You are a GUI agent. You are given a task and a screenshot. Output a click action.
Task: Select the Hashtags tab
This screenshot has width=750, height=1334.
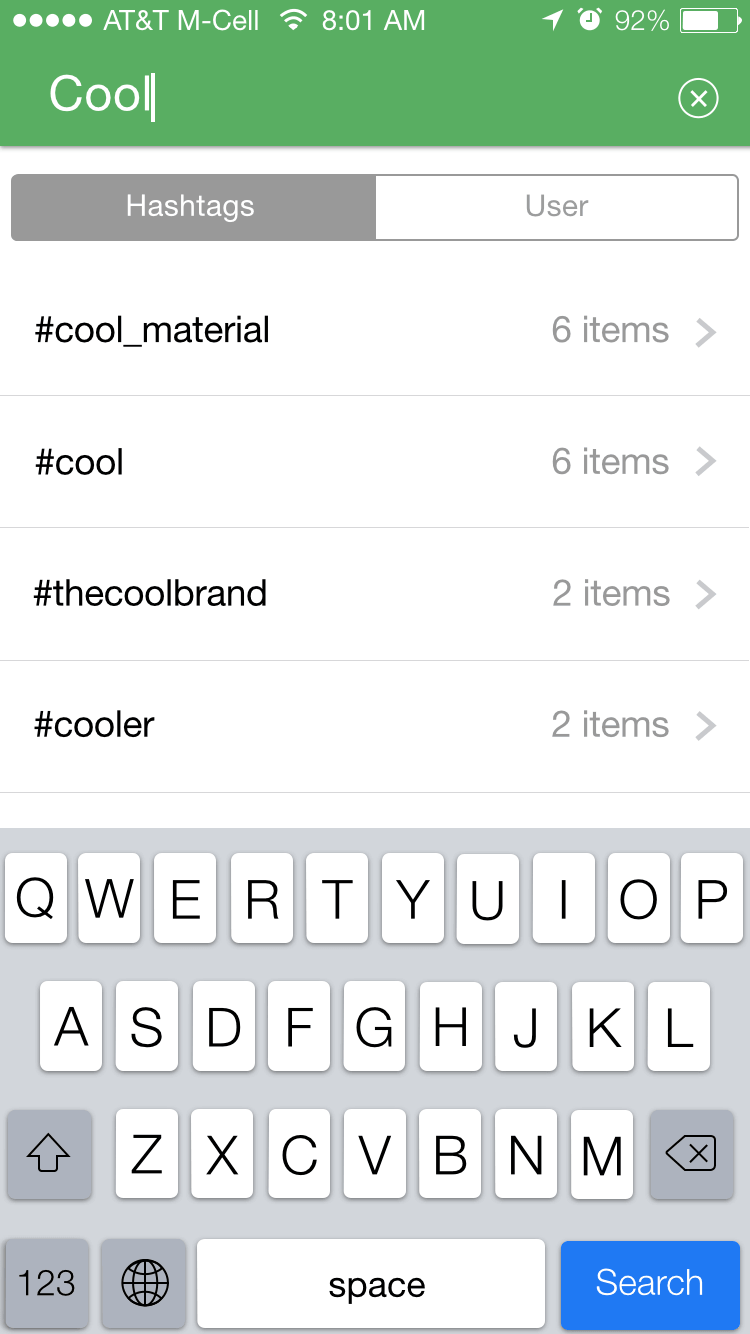pyautogui.click(x=193, y=207)
